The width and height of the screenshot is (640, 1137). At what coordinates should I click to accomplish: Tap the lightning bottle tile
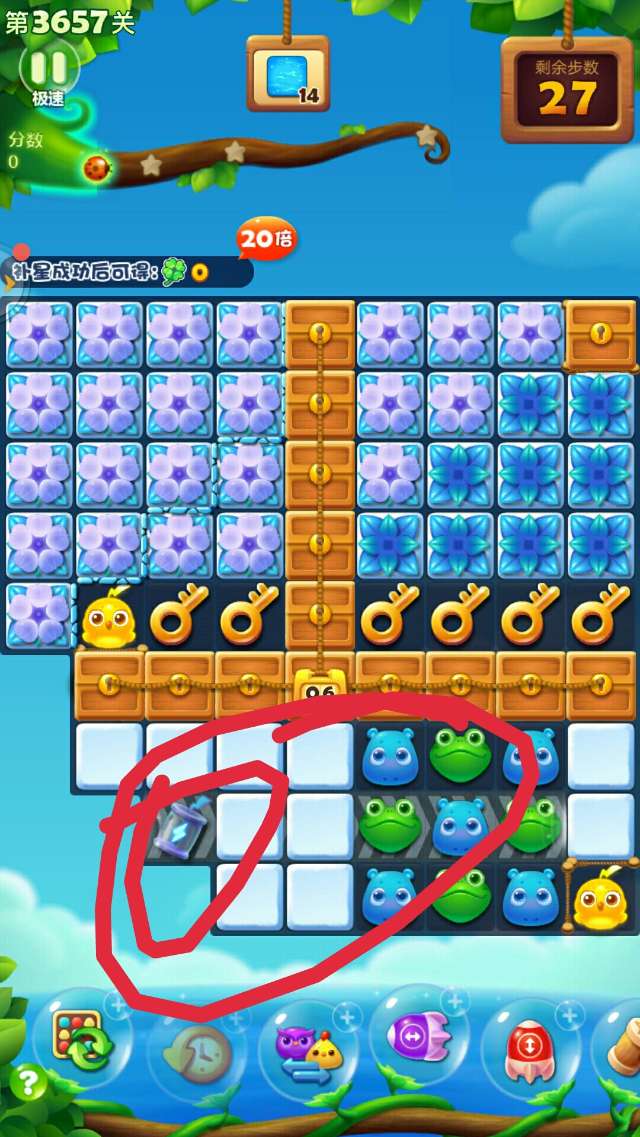181,828
